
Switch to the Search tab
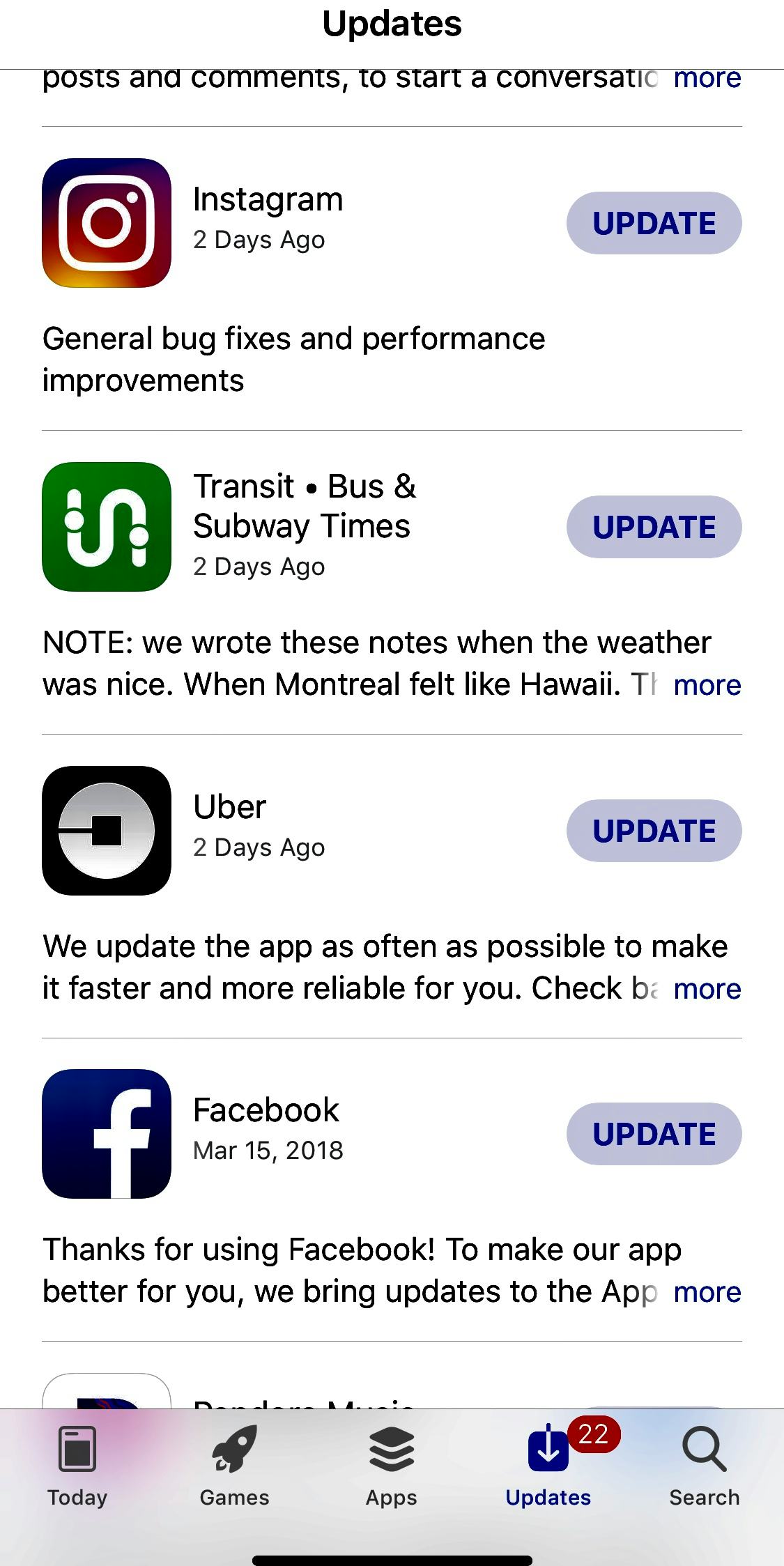coord(705,1466)
